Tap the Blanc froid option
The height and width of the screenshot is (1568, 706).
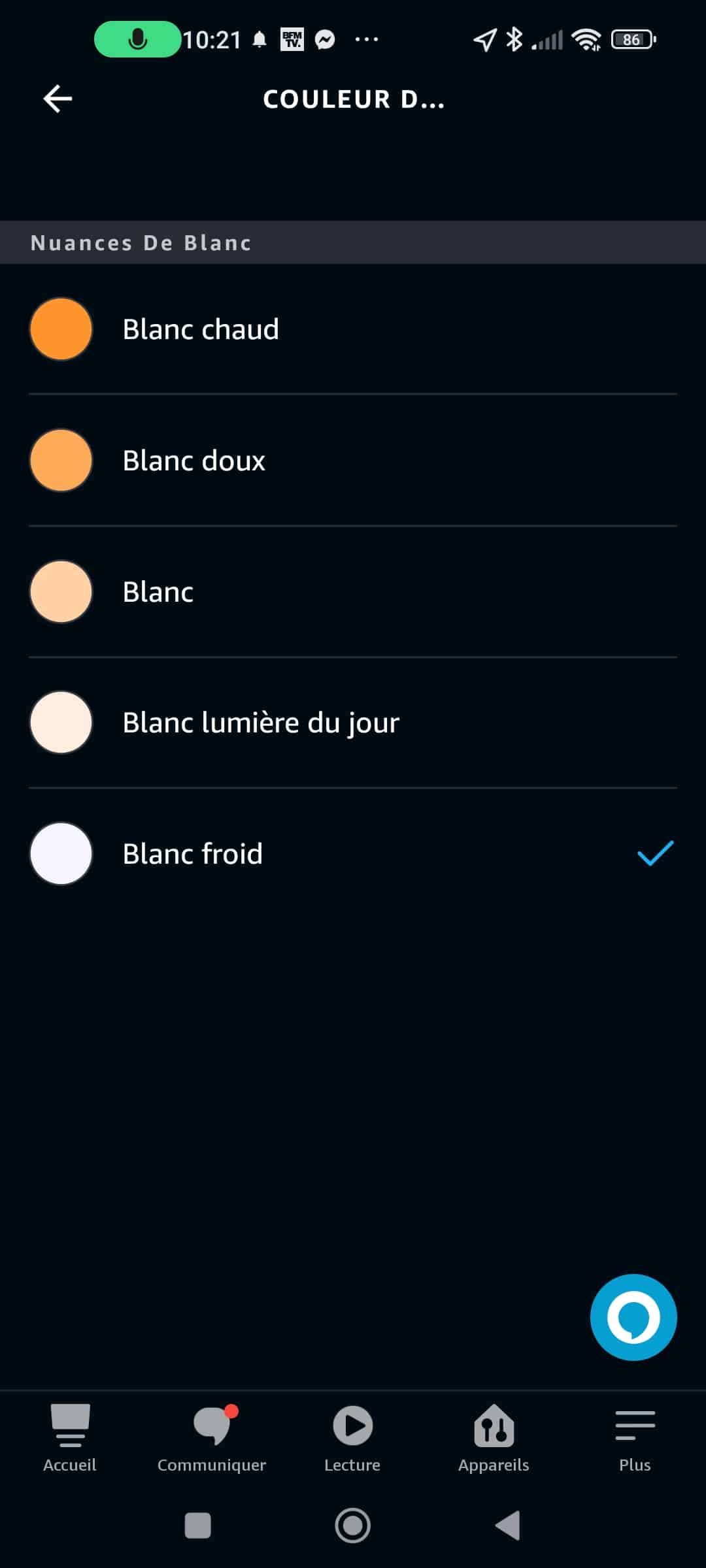point(353,854)
